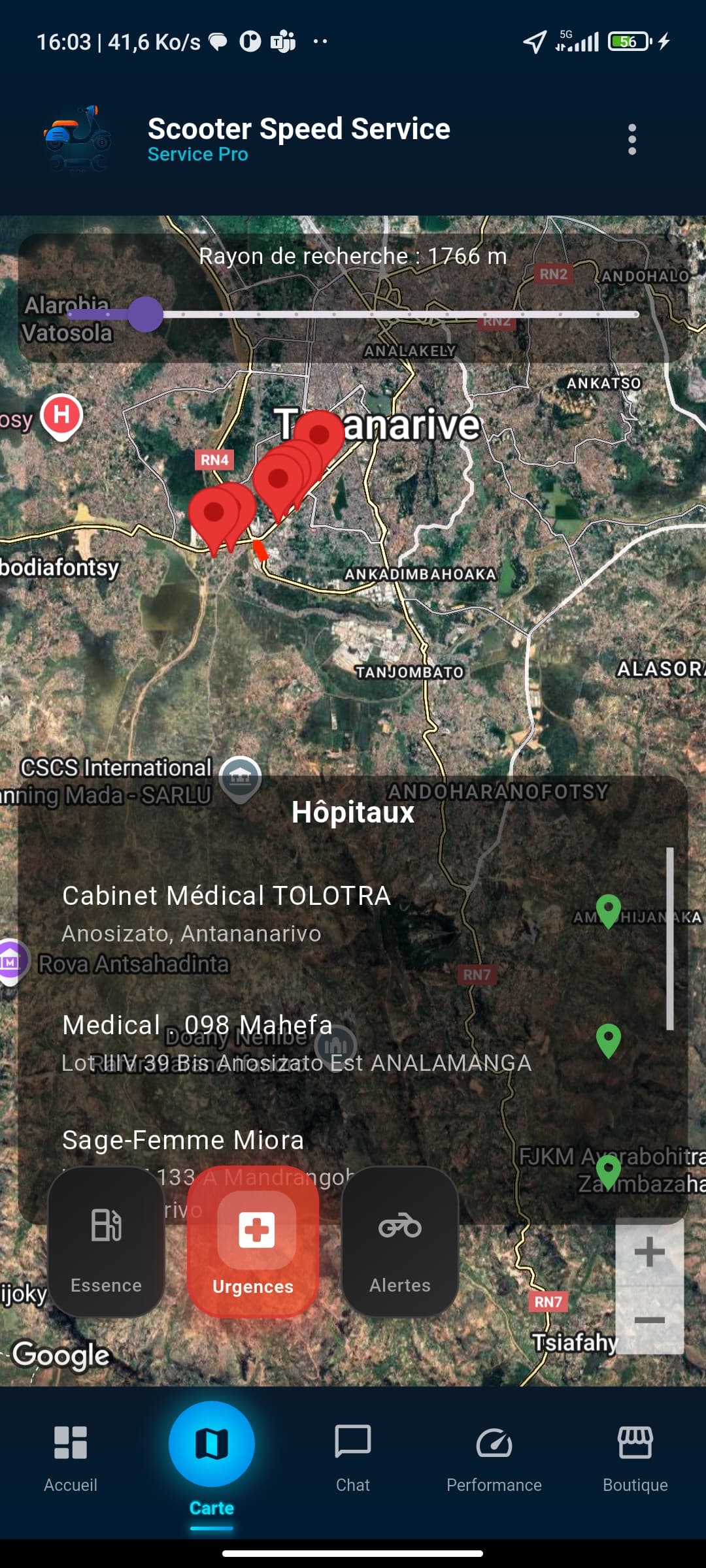Open the three-dot overflow menu
This screenshot has height=1568, width=706.
(x=631, y=139)
